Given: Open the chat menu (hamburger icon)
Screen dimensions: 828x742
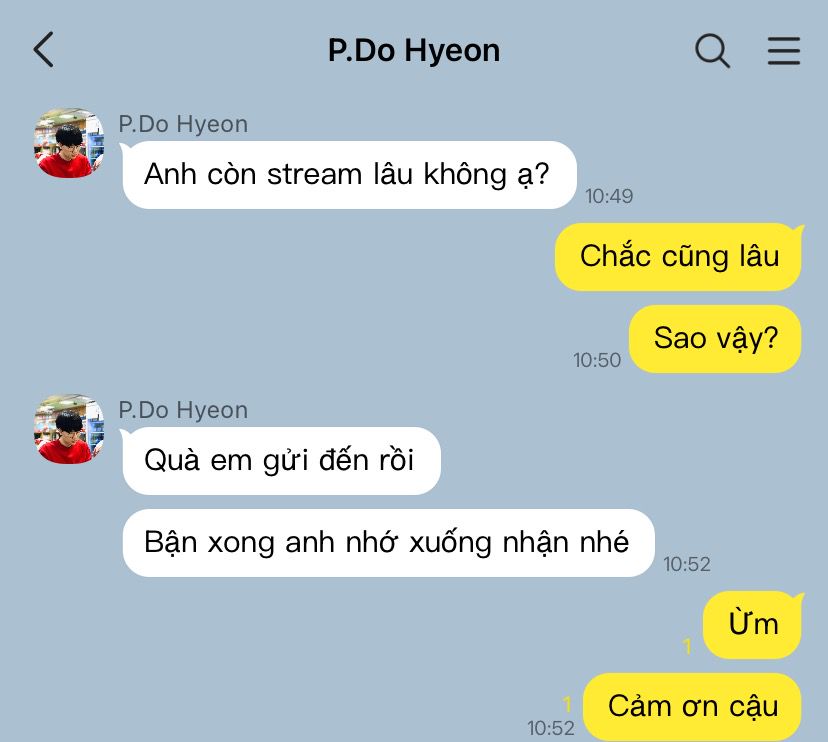Looking at the screenshot, I should click(x=783, y=50).
